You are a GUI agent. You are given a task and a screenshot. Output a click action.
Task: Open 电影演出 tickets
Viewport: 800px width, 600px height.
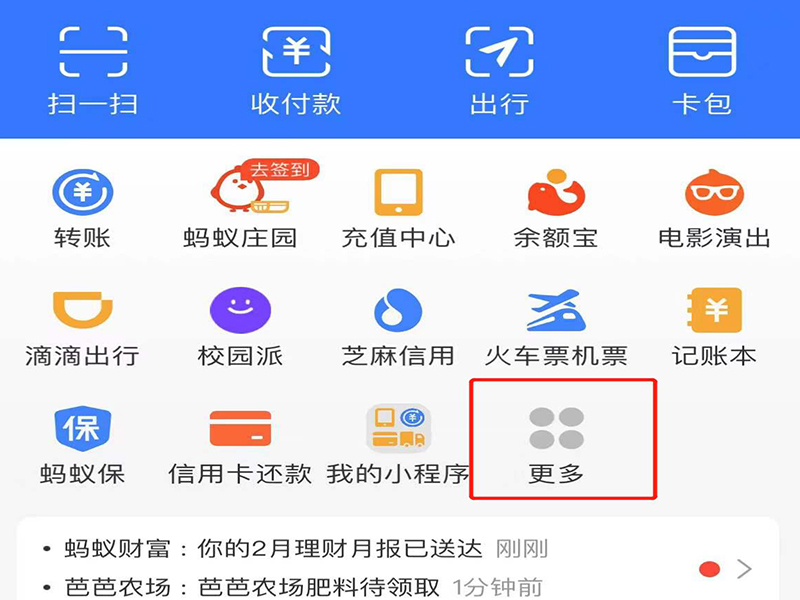[714, 207]
